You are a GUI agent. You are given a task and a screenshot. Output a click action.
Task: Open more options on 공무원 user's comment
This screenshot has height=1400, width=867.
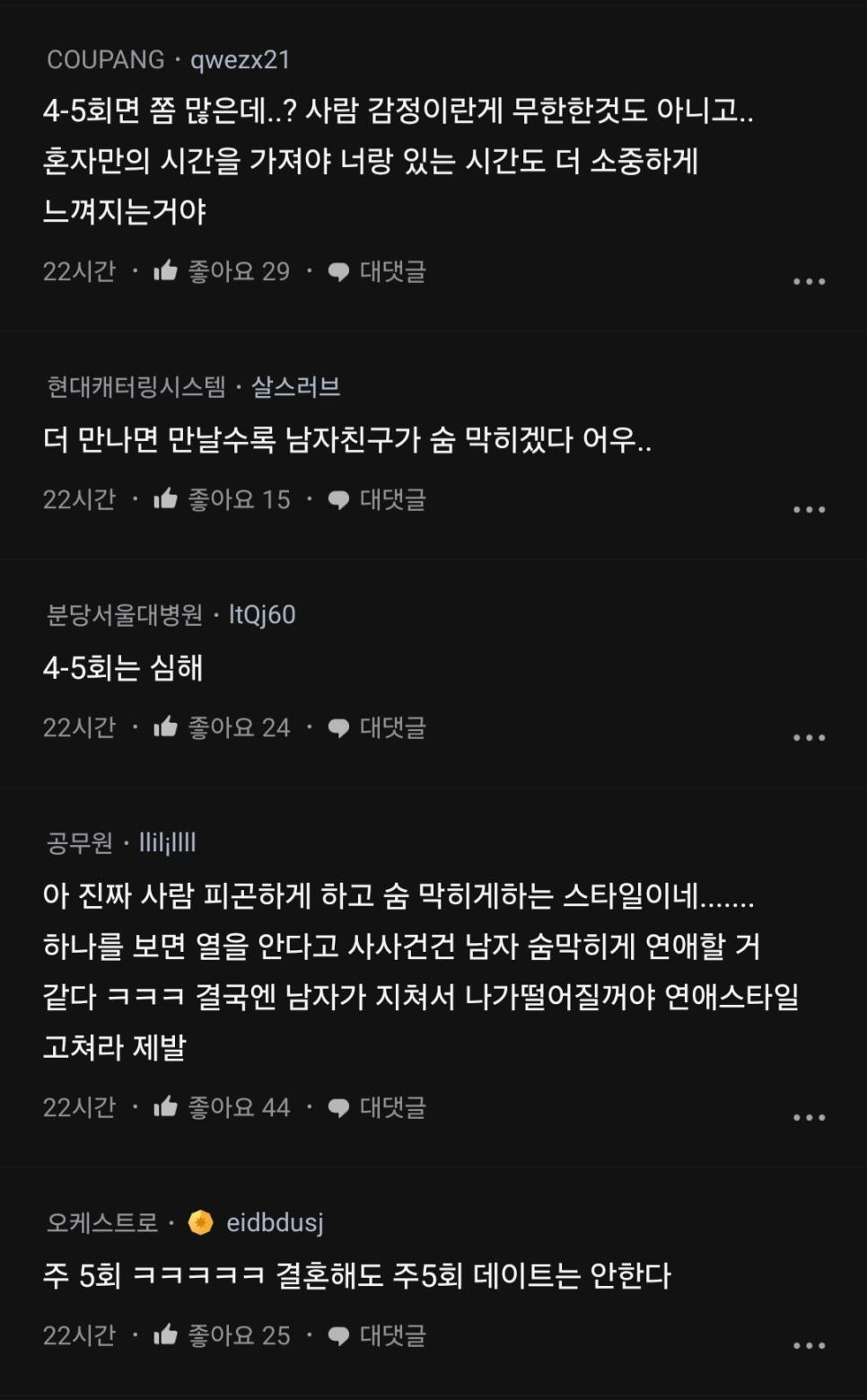tap(809, 1117)
